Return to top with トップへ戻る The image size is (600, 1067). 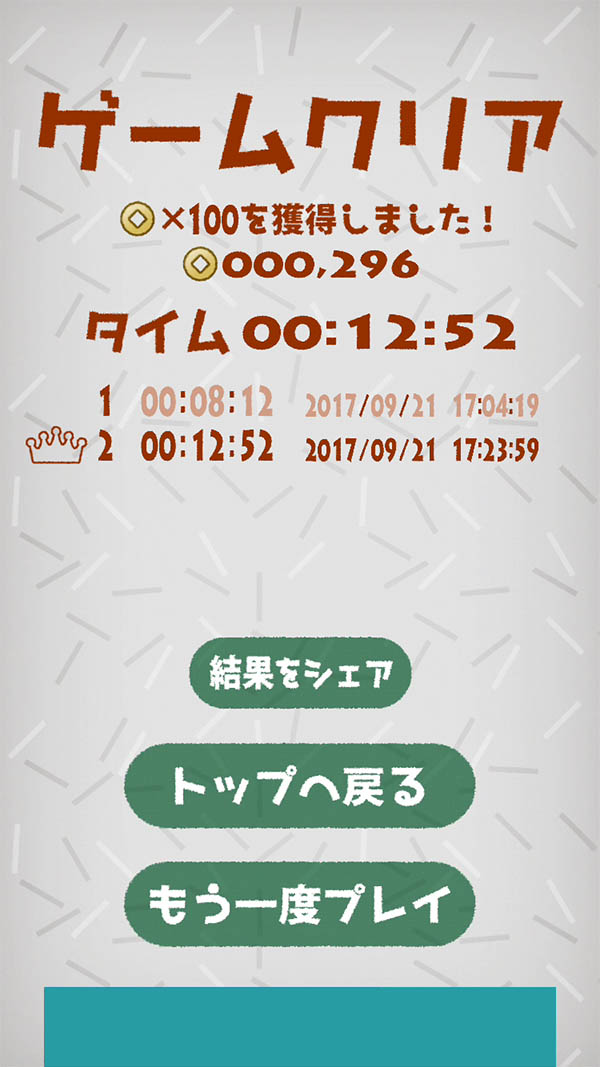300,786
